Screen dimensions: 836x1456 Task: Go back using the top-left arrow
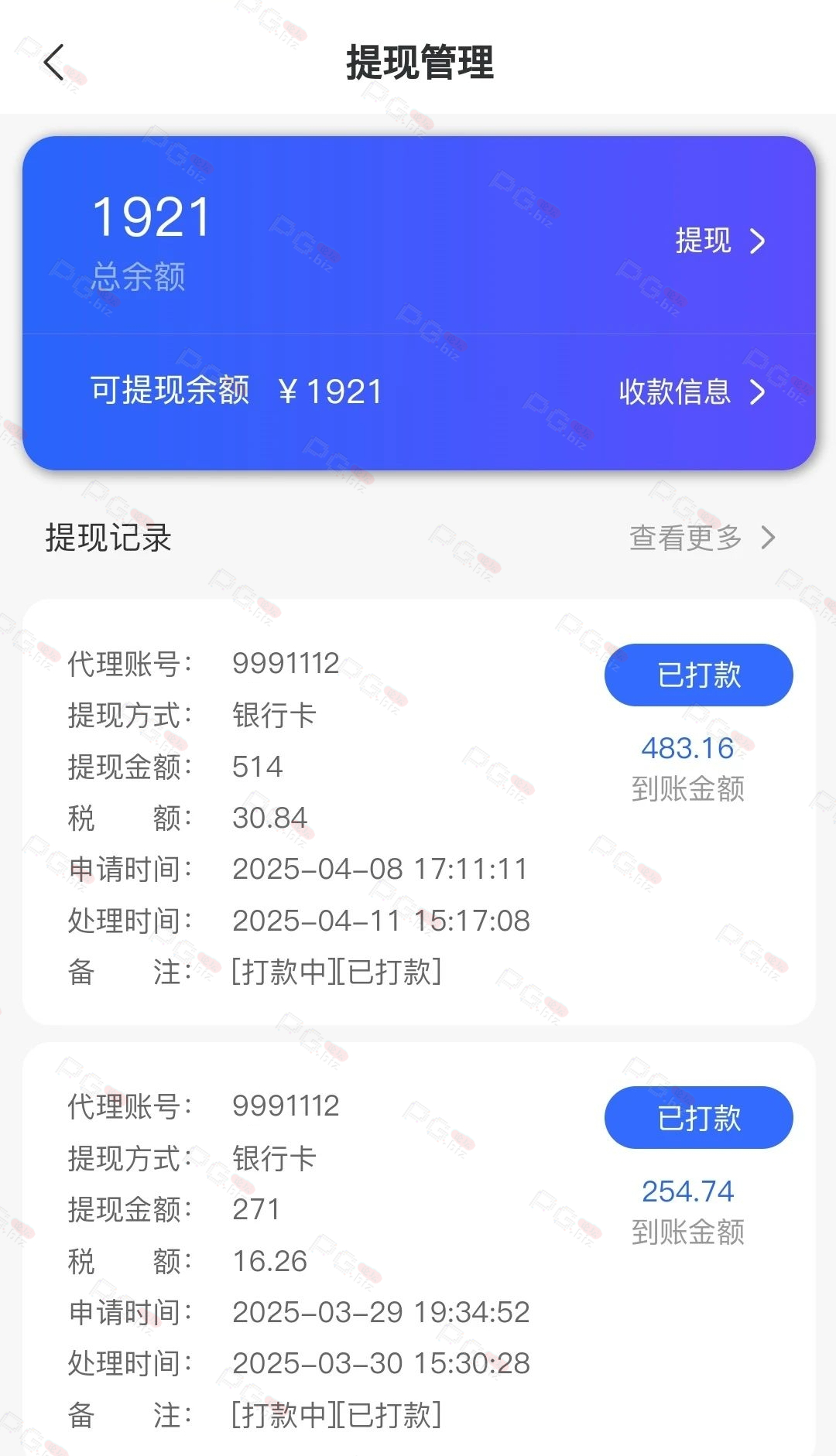pyautogui.click(x=53, y=63)
